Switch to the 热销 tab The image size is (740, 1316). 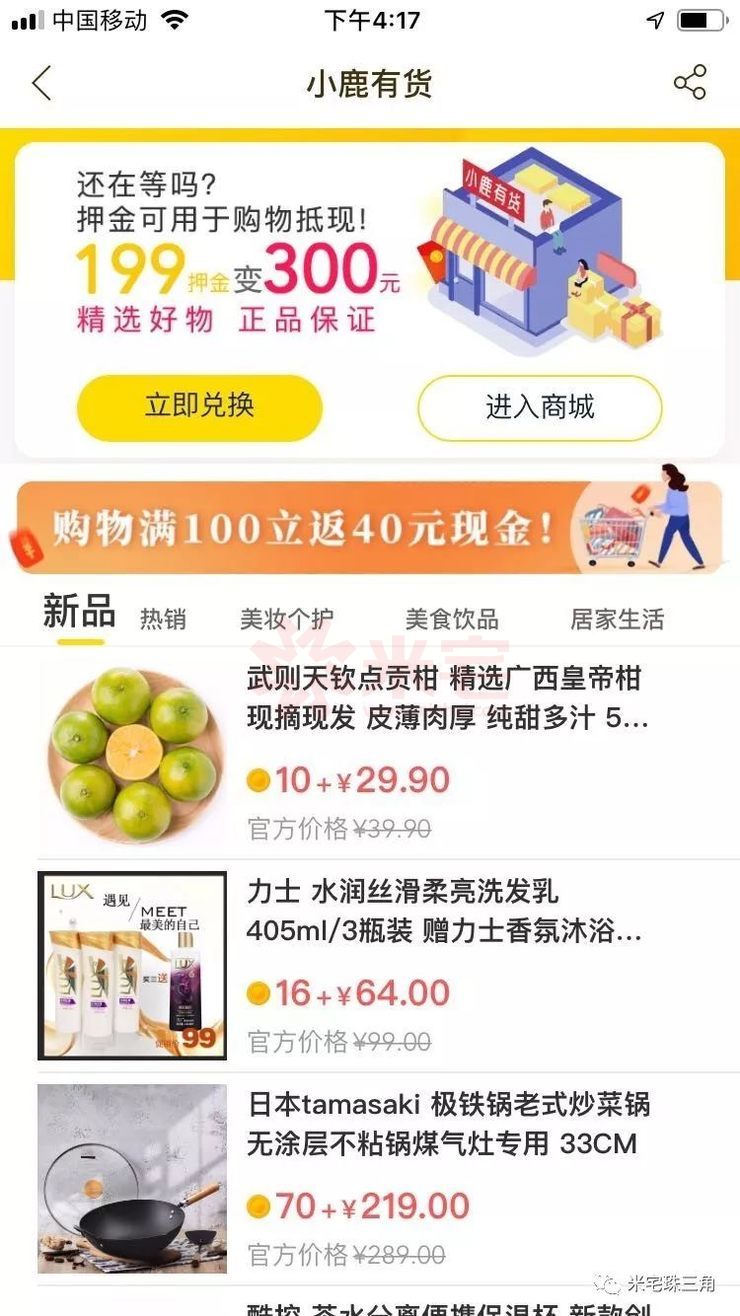point(163,619)
